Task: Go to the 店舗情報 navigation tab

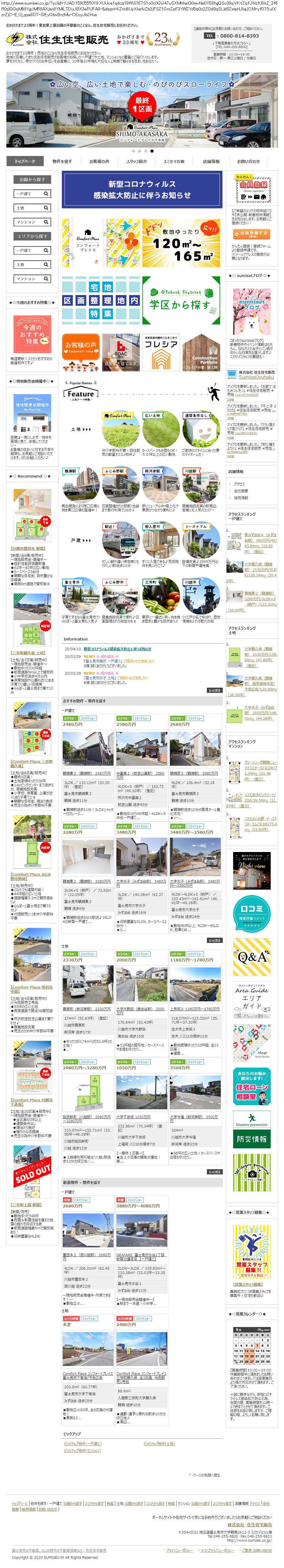Action: 211,161
